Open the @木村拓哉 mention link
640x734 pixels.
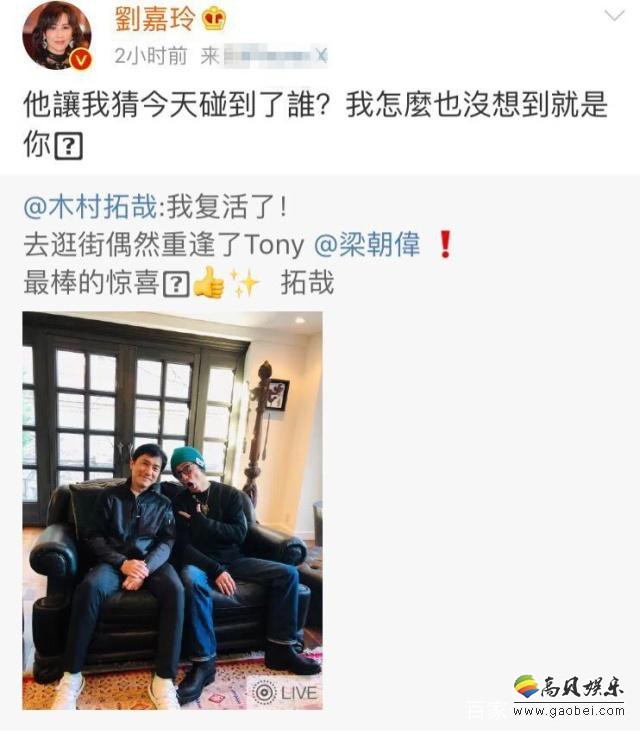point(90,209)
